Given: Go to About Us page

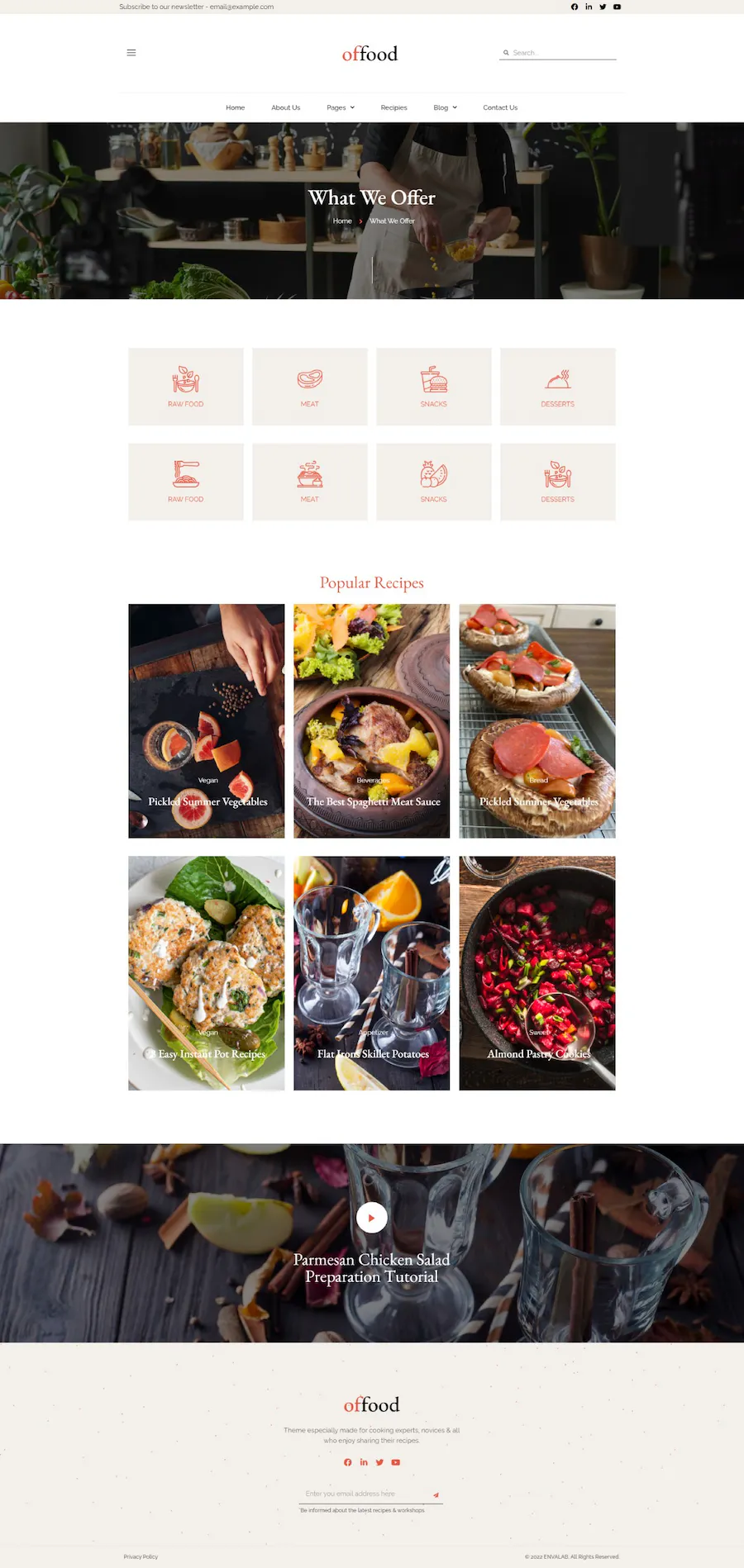Looking at the screenshot, I should pyautogui.click(x=286, y=107).
